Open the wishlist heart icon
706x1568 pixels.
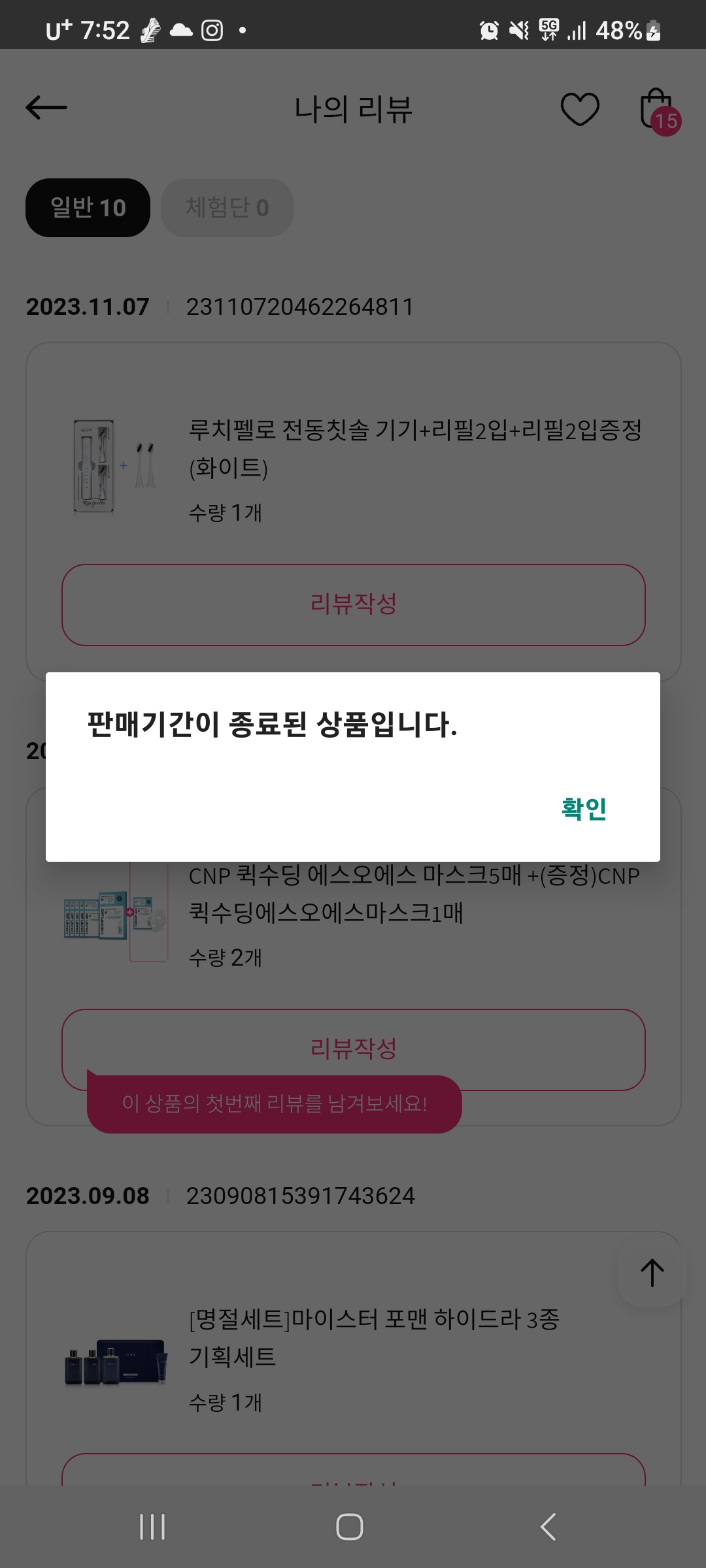tap(580, 108)
